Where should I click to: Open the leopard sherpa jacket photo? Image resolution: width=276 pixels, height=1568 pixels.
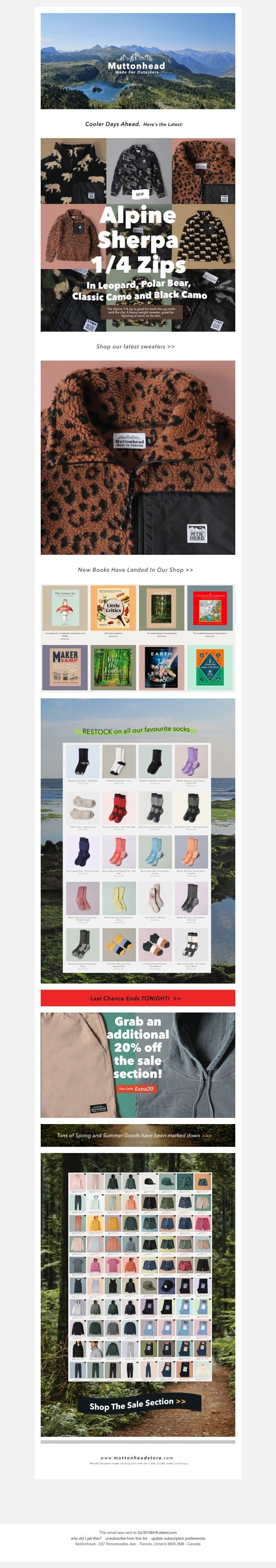point(138,457)
